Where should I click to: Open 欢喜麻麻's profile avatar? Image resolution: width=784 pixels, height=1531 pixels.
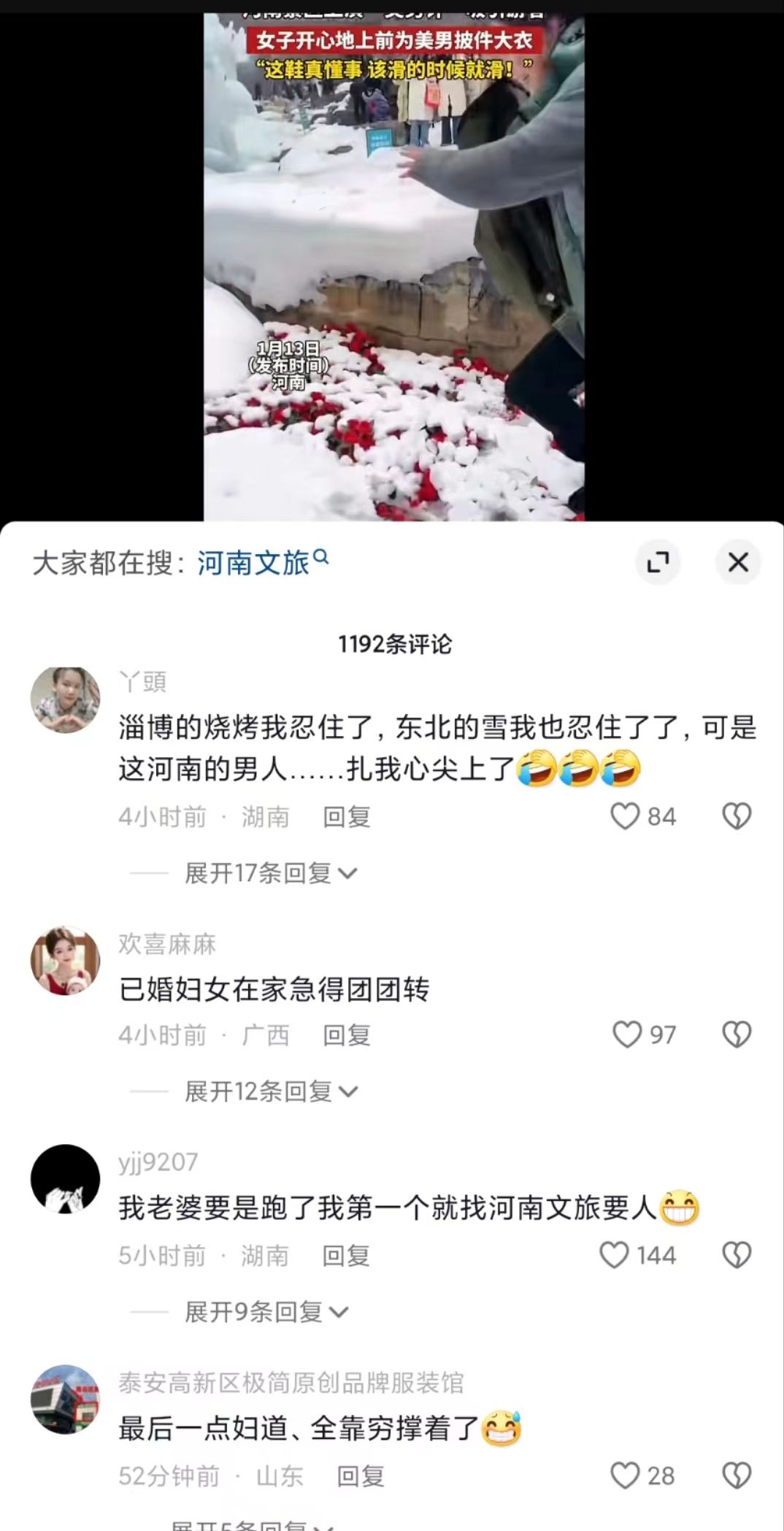pos(66,961)
